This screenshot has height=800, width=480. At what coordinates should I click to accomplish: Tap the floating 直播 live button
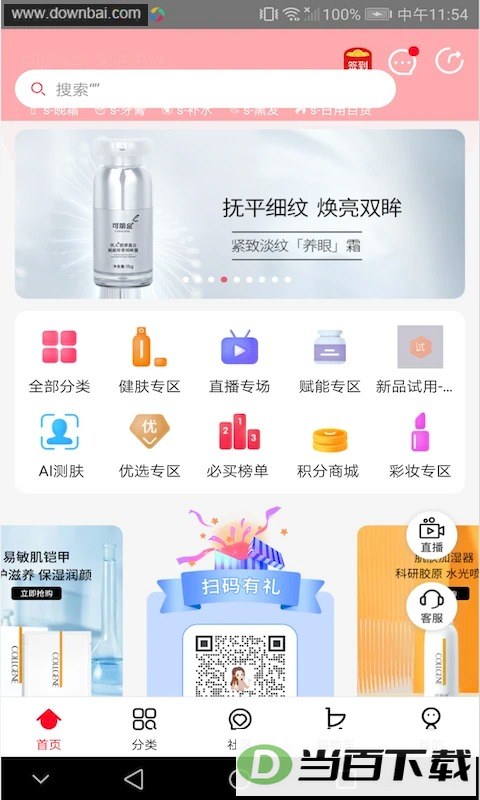[x=432, y=535]
